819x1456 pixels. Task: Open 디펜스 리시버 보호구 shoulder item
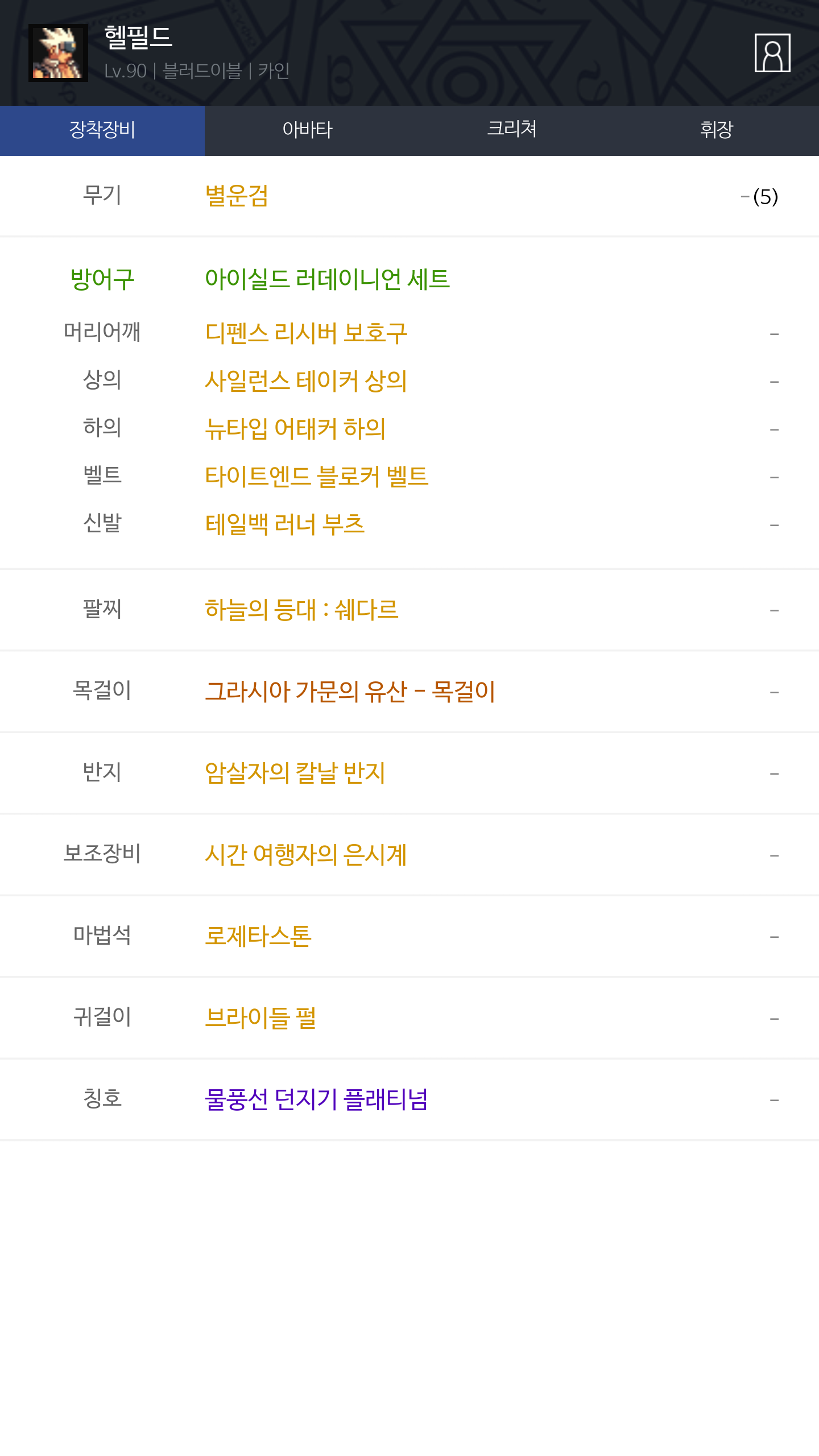[x=306, y=333]
